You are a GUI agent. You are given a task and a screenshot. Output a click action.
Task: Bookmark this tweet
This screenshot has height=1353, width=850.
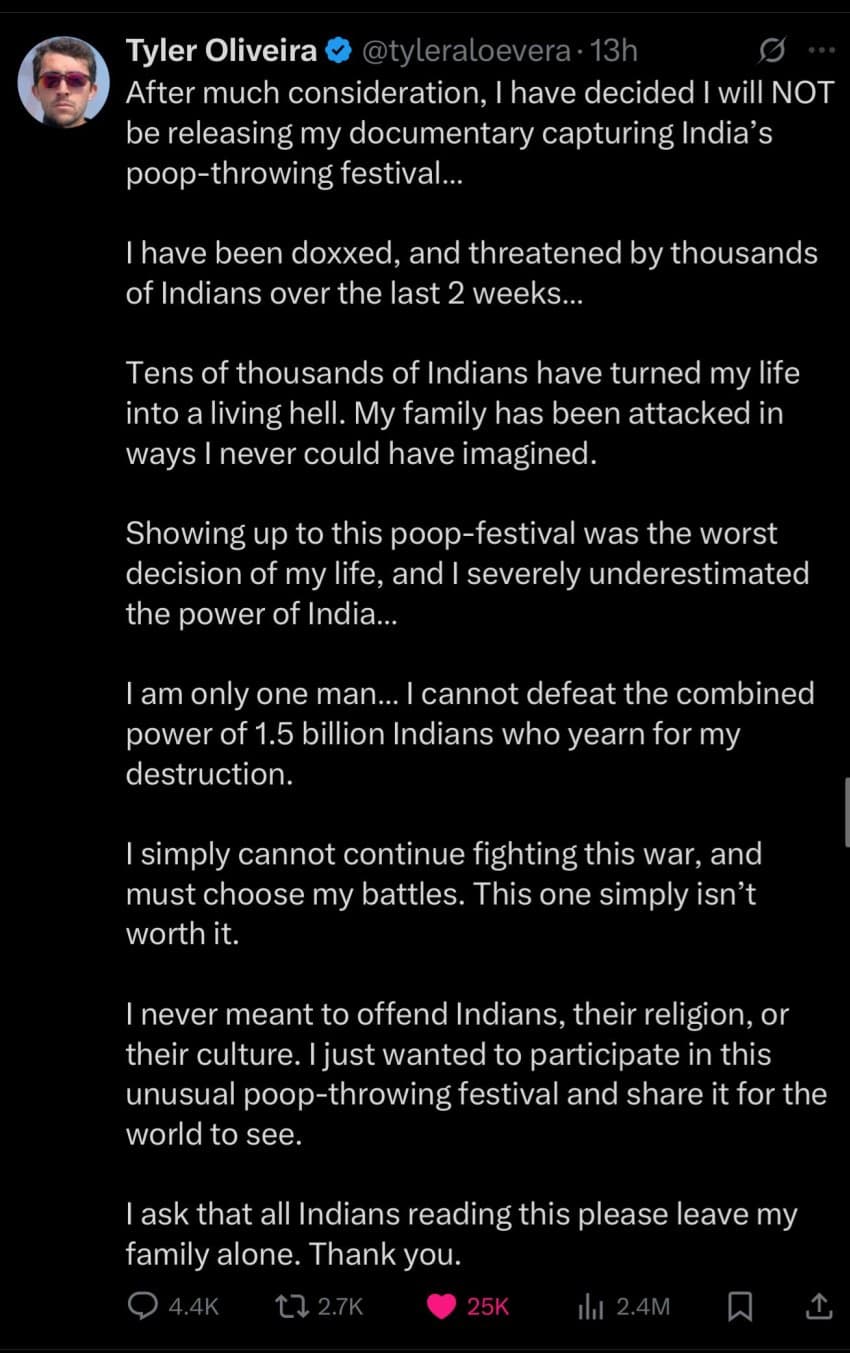(x=739, y=1305)
